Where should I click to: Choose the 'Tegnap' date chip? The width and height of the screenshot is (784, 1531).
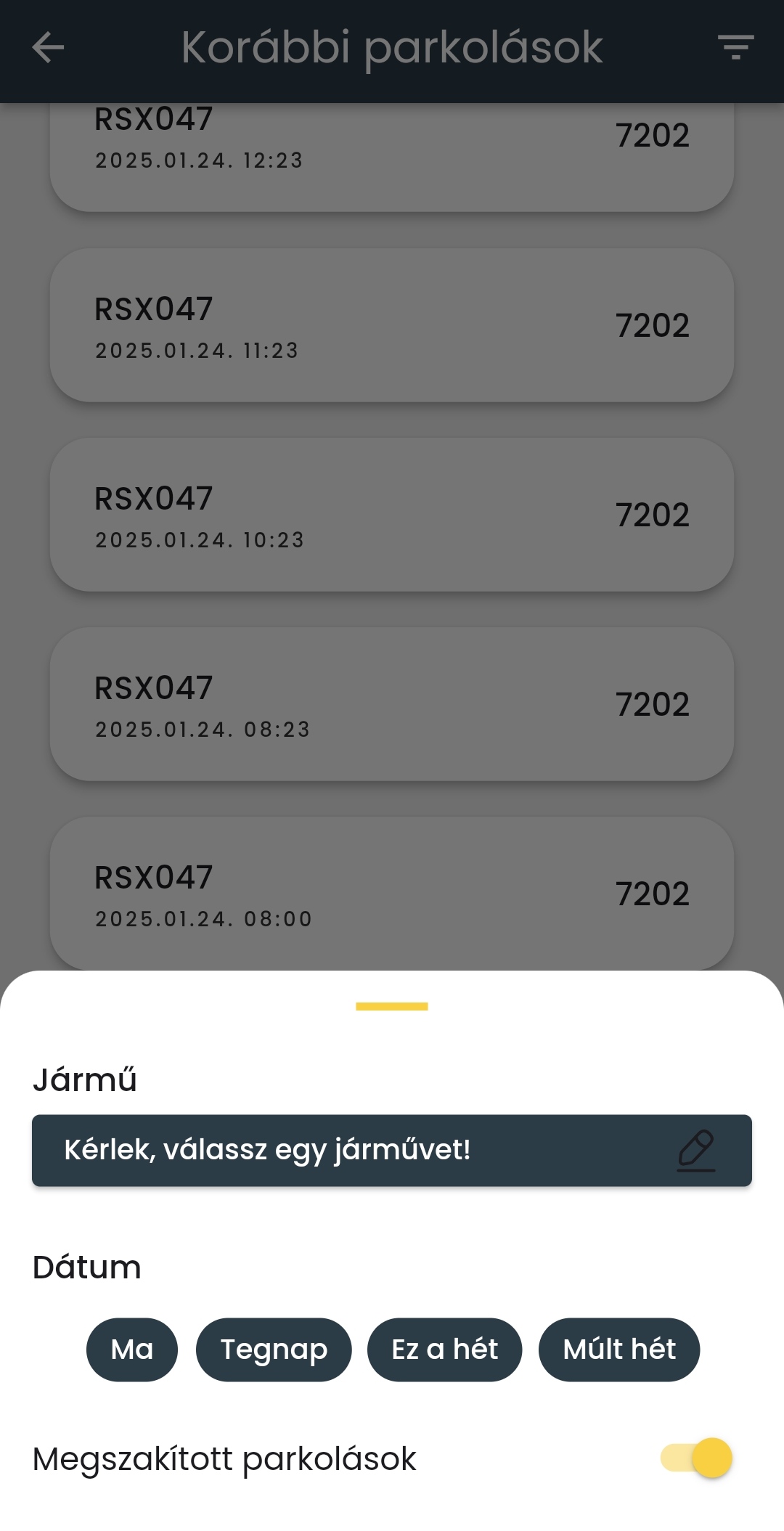[274, 1350]
